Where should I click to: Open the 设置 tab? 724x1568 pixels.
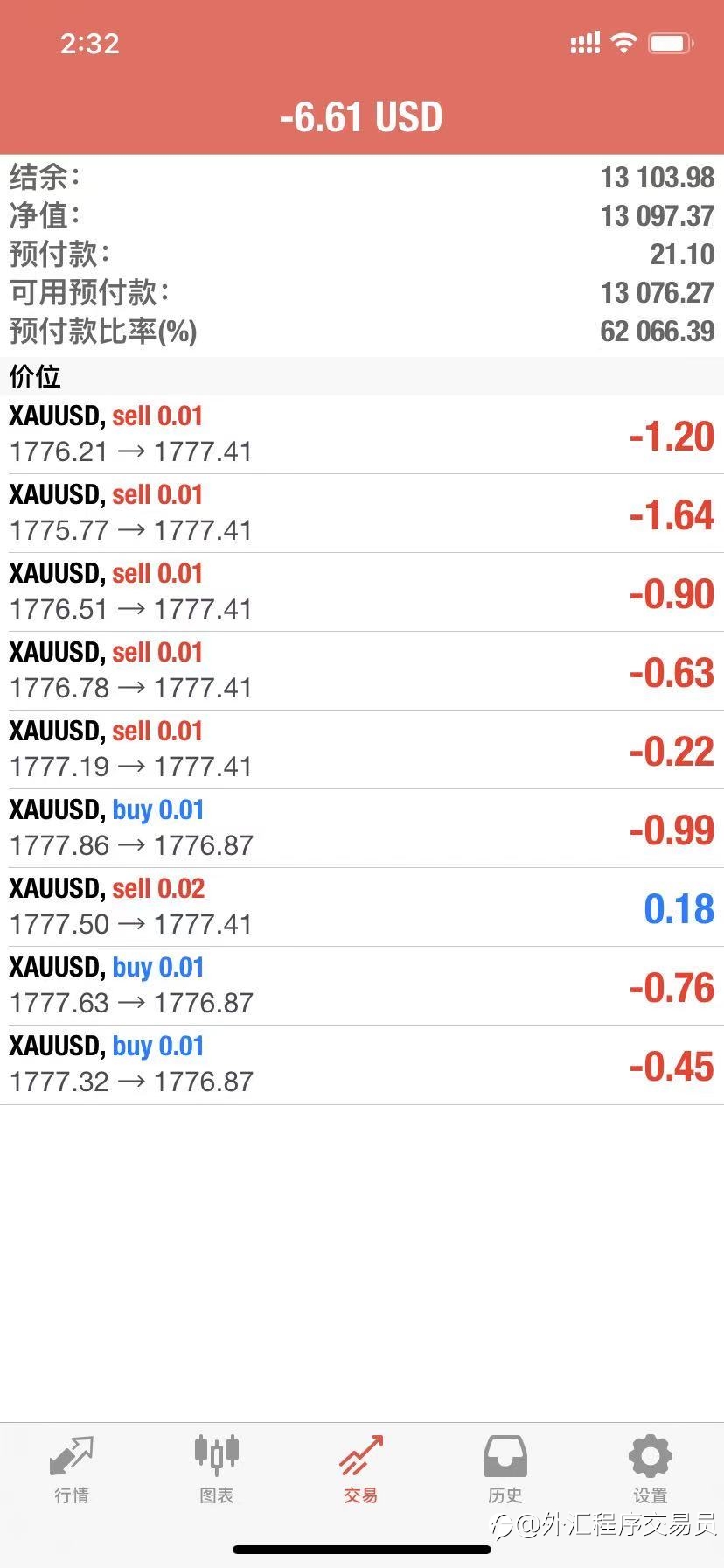click(x=651, y=1470)
